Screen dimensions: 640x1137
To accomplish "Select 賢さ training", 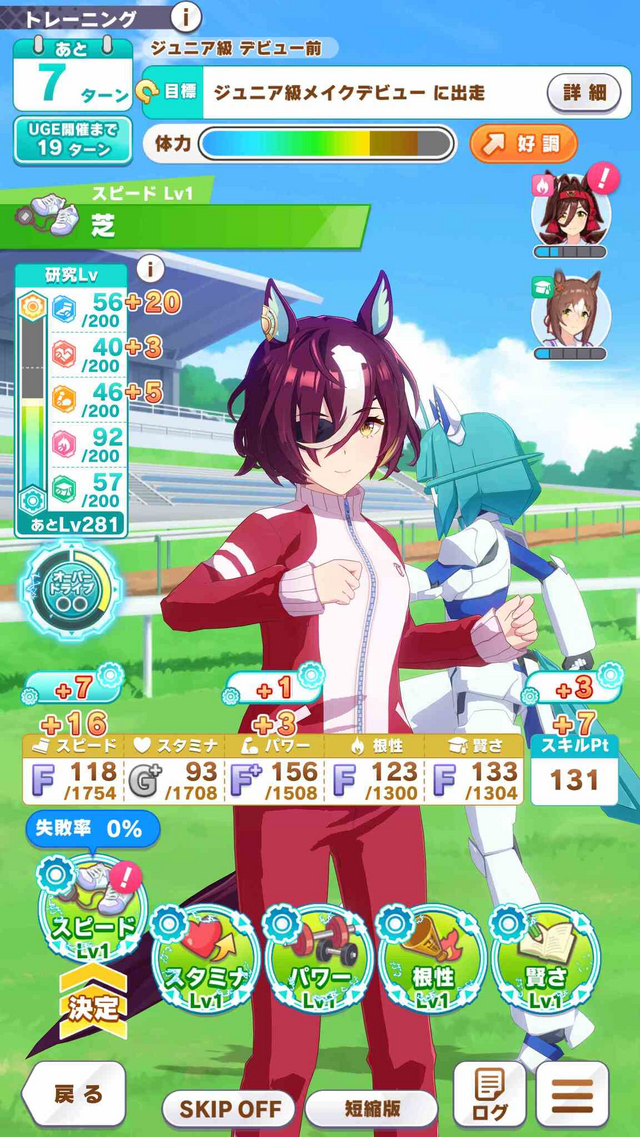I will [545, 958].
